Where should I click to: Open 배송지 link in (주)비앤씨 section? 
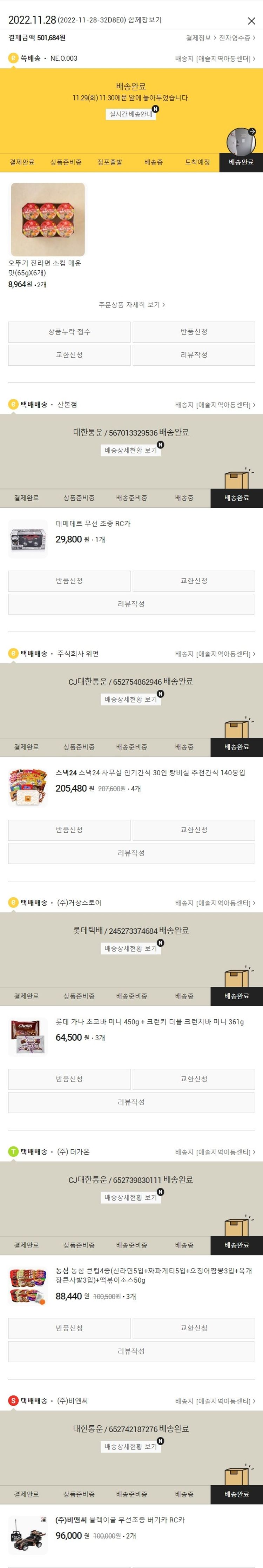[x=215, y=1401]
